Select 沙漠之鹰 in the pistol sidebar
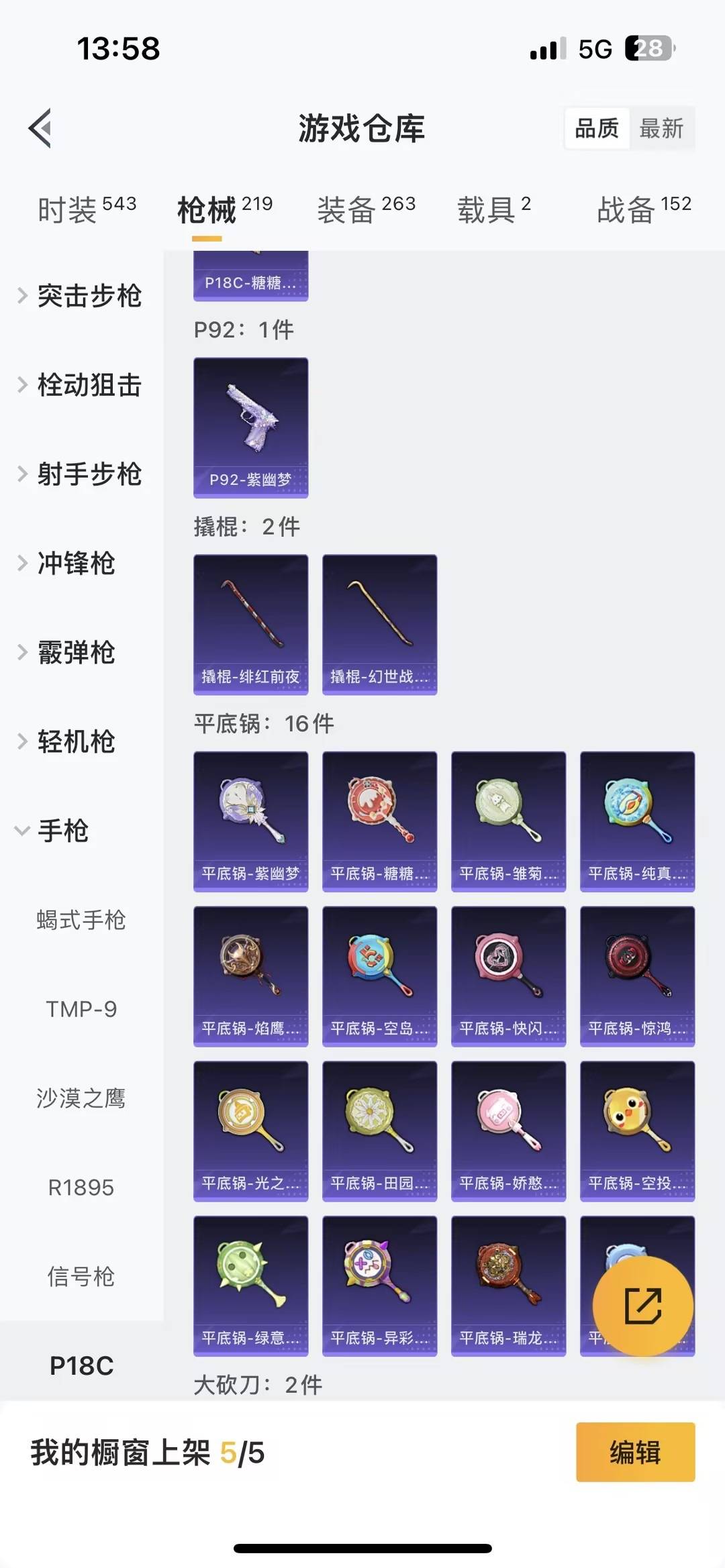The image size is (725, 1568). pos(82,1098)
